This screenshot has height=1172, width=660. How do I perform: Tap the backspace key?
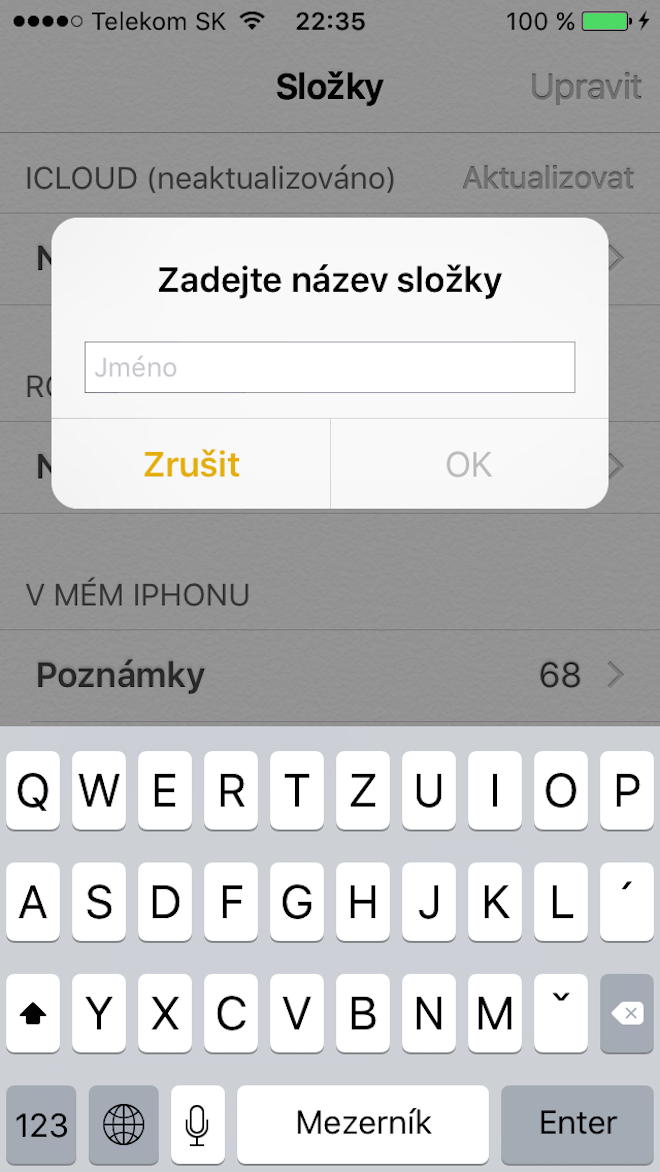coord(626,1014)
